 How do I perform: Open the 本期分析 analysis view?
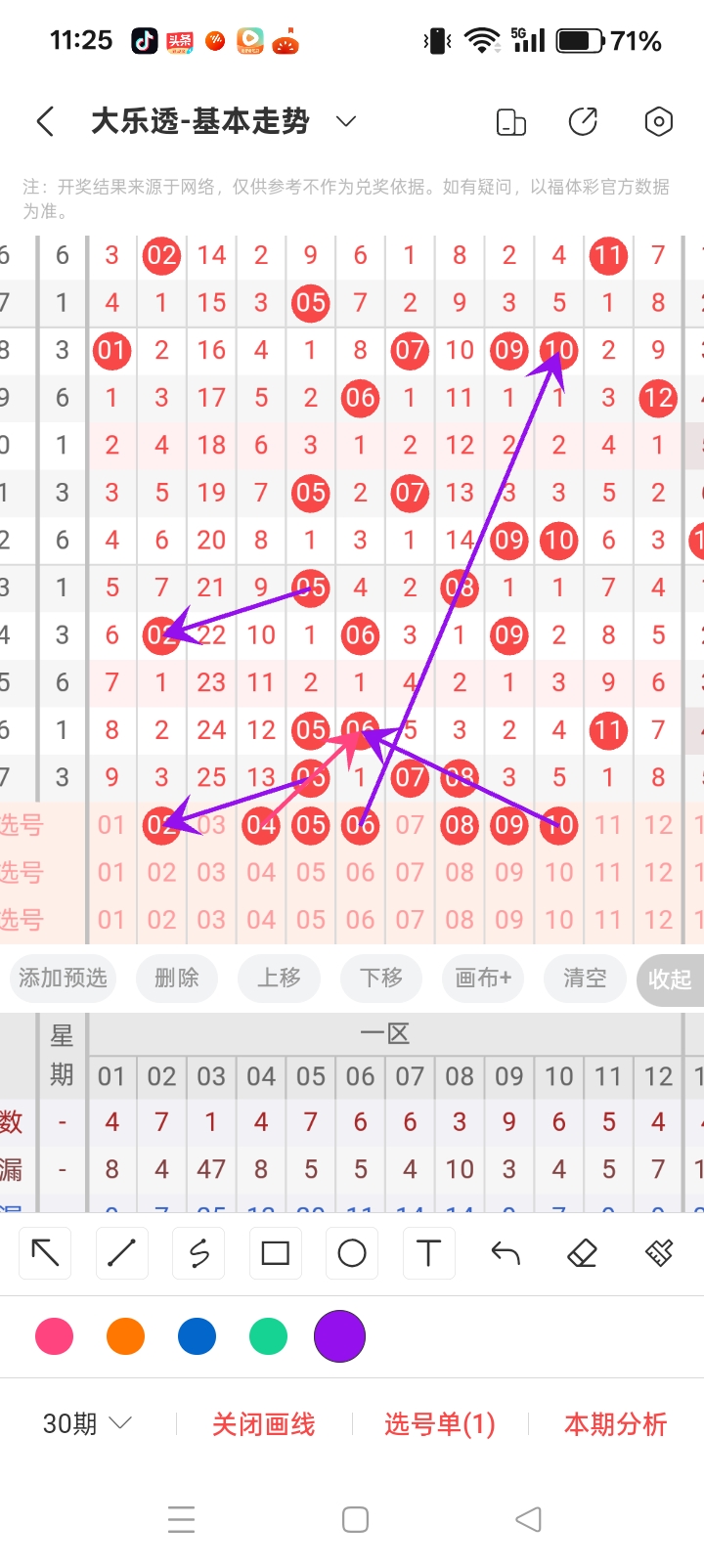614,1424
